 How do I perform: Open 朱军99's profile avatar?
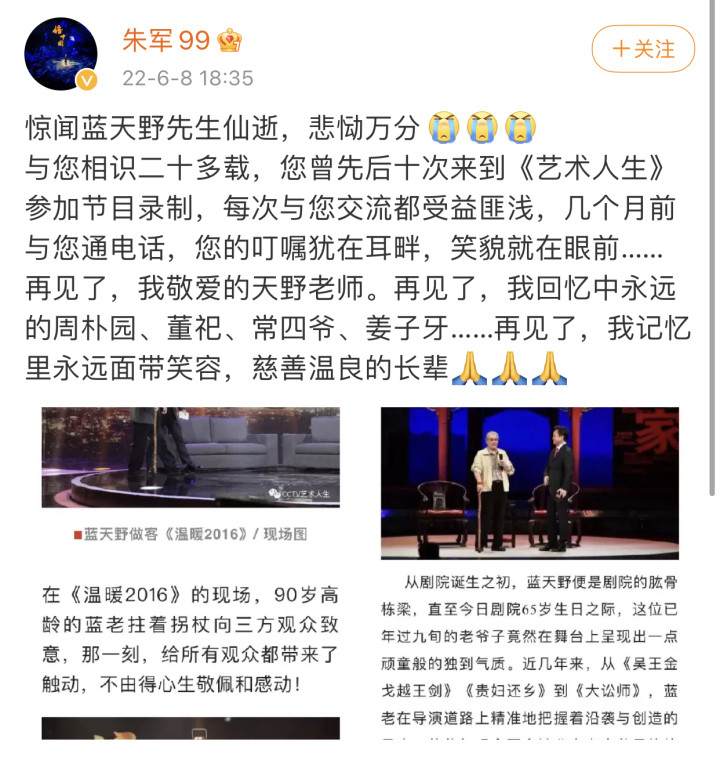[x=61, y=53]
